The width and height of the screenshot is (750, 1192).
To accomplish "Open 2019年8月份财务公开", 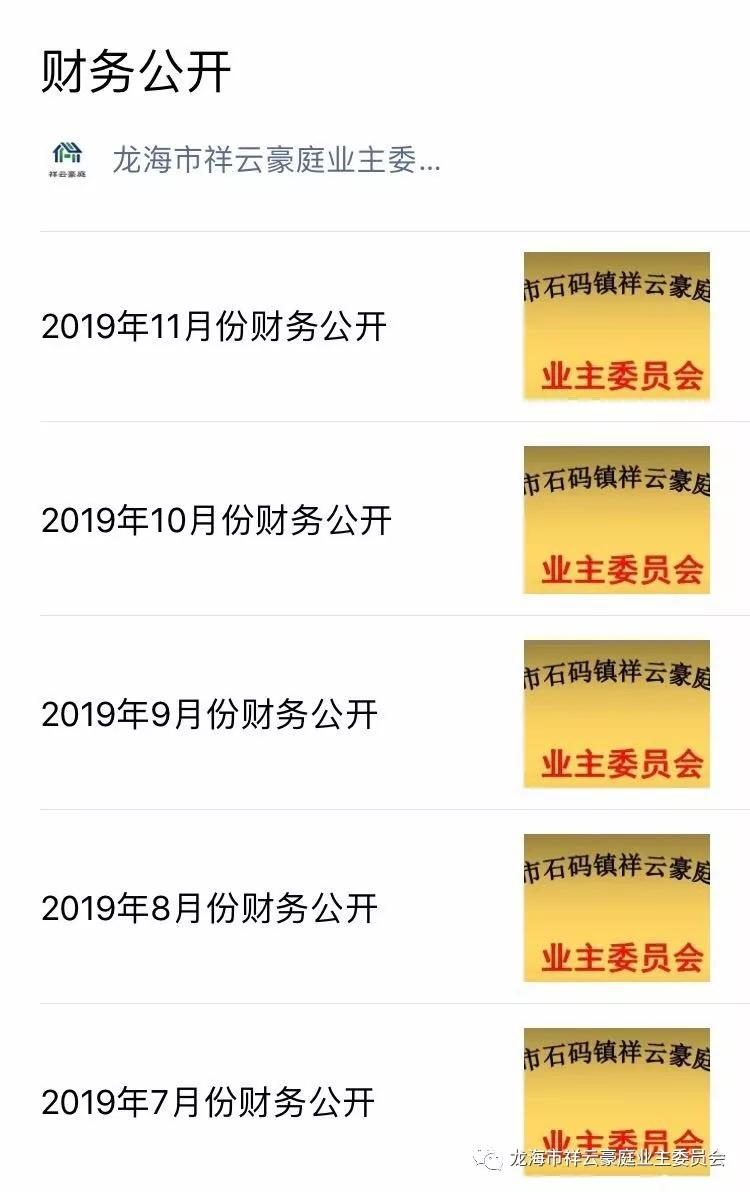I will pyautogui.click(x=203, y=907).
